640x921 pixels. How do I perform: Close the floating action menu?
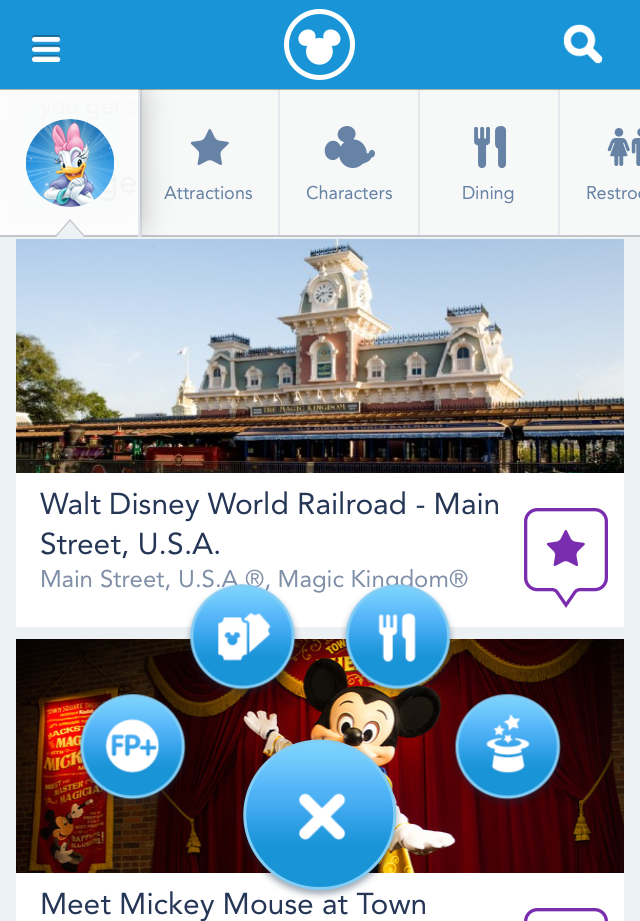coord(321,816)
